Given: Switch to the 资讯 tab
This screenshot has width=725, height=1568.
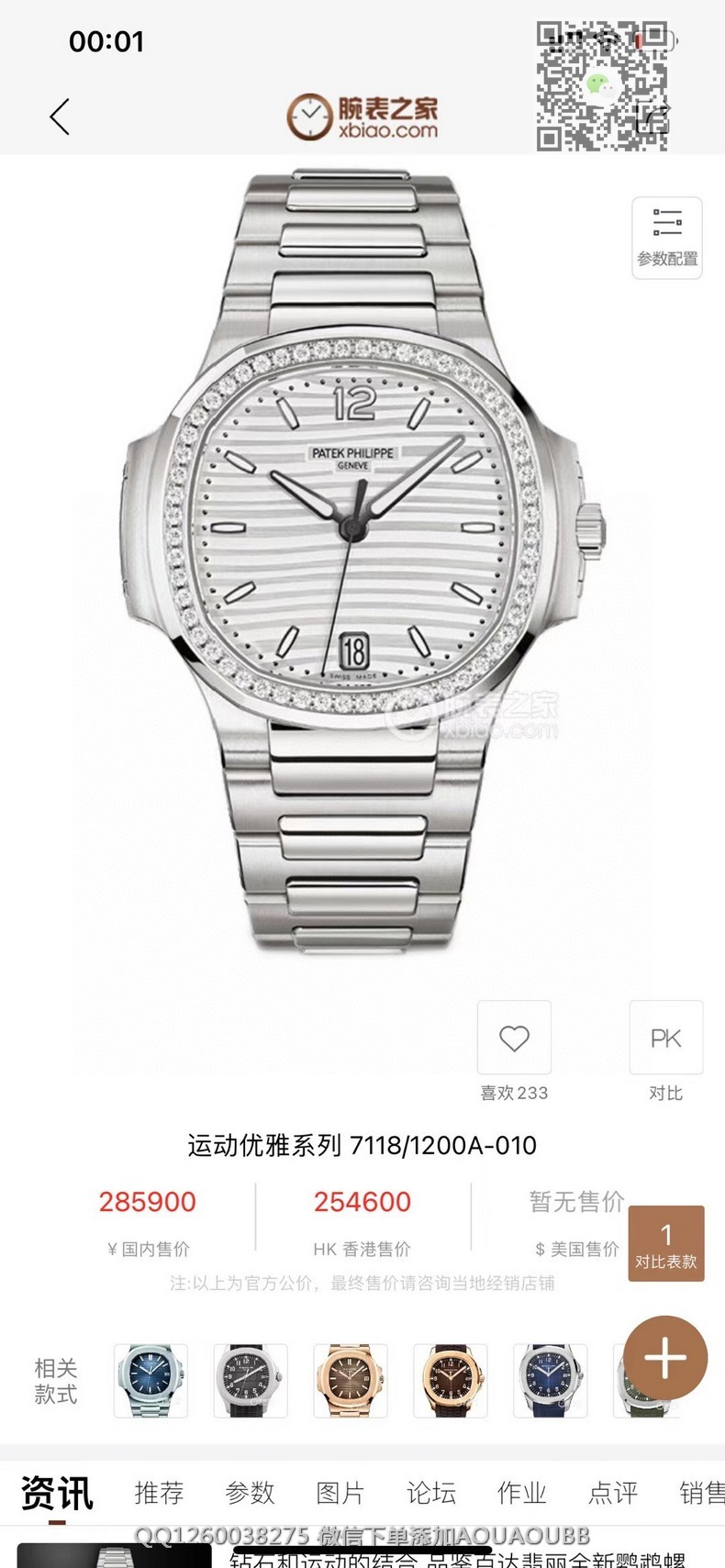Looking at the screenshot, I should click(57, 1493).
